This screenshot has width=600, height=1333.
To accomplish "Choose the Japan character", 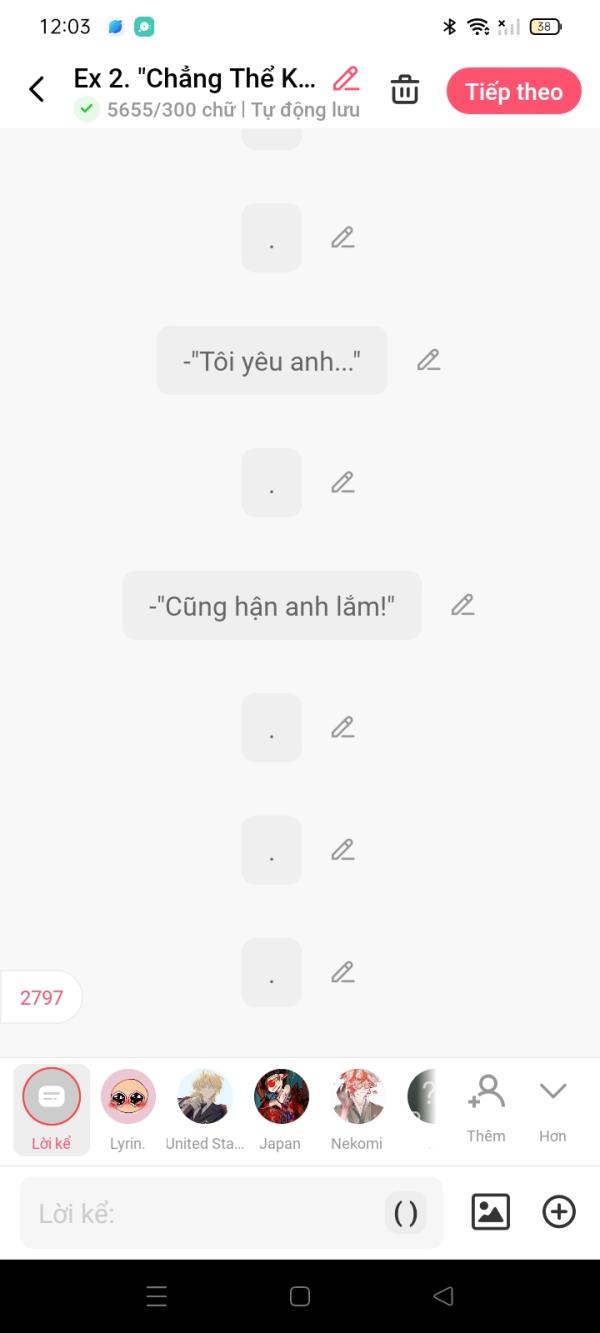I will (x=281, y=1109).
